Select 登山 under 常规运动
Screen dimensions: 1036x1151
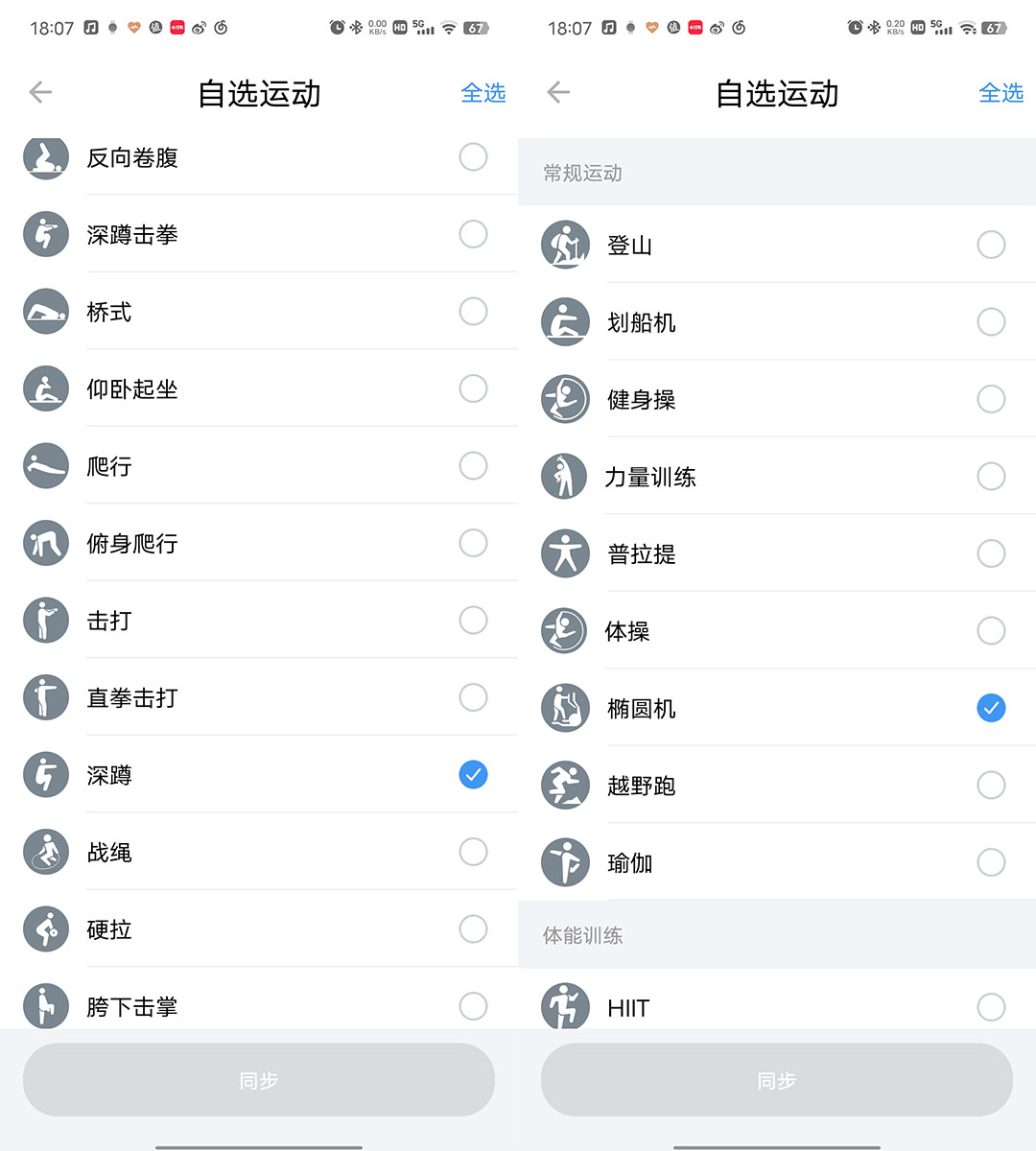pyautogui.click(x=991, y=245)
